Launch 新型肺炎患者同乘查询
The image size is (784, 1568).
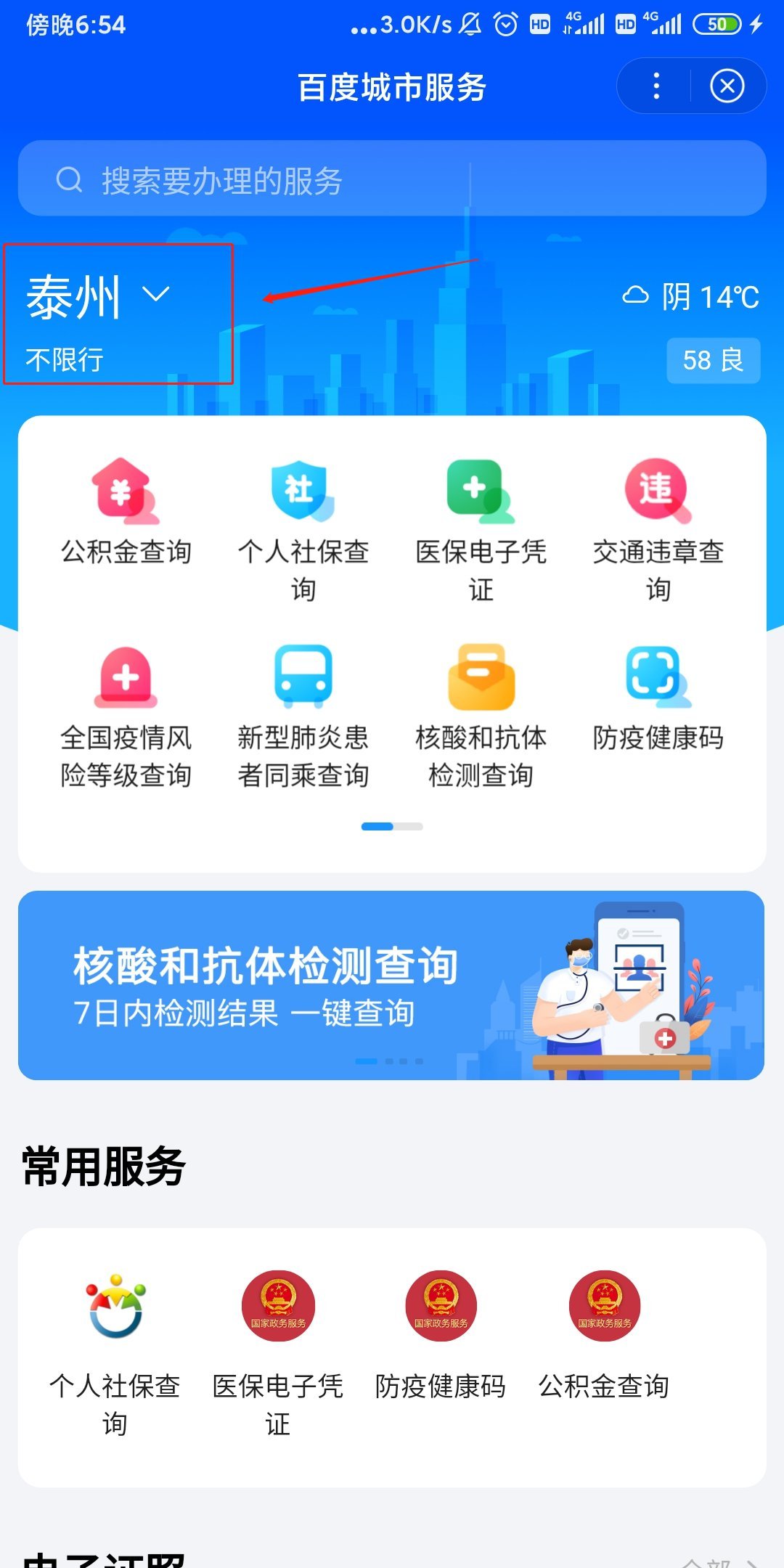(303, 715)
